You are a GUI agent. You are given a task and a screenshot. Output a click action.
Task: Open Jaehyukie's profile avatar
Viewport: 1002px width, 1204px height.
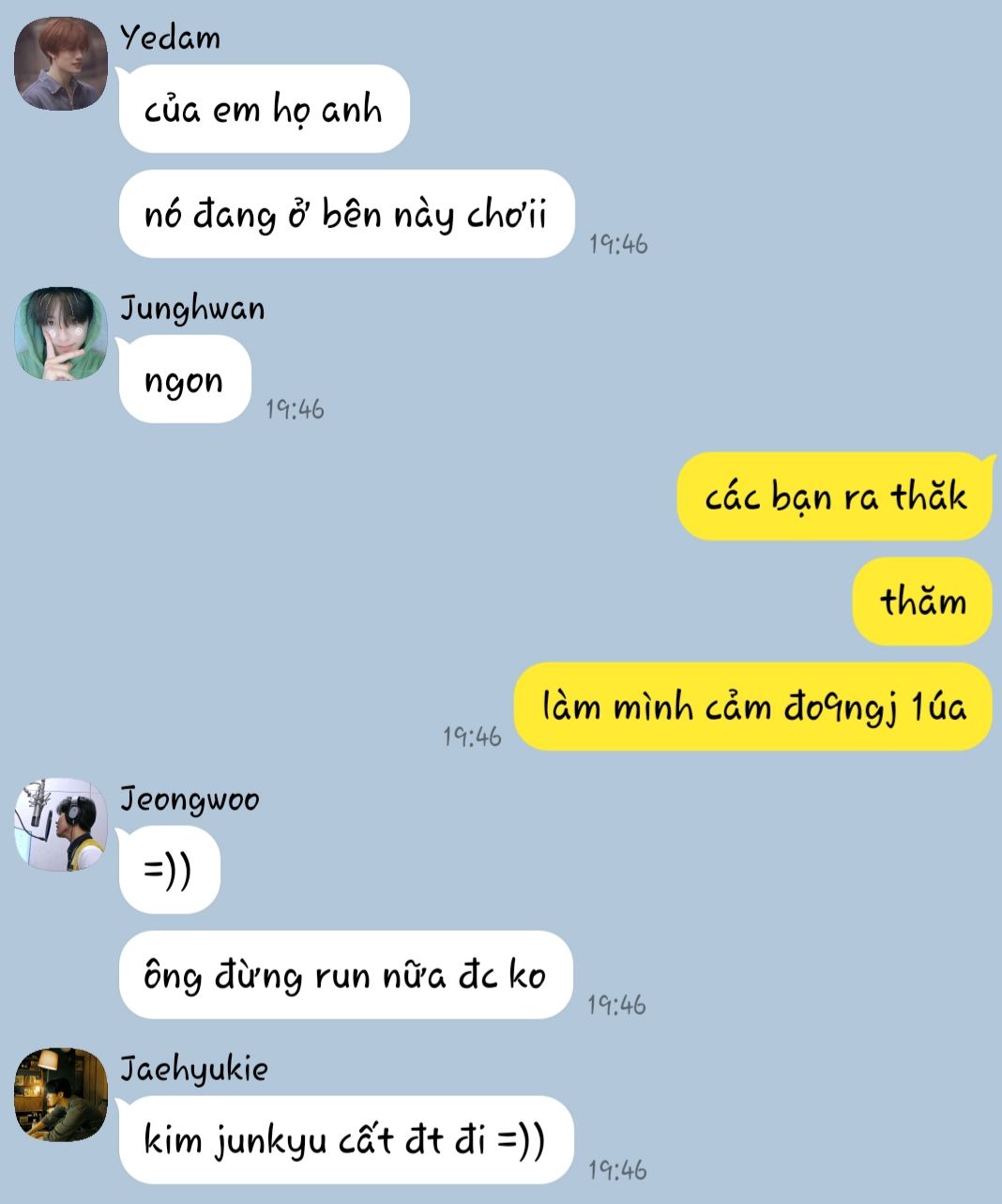click(x=61, y=1094)
